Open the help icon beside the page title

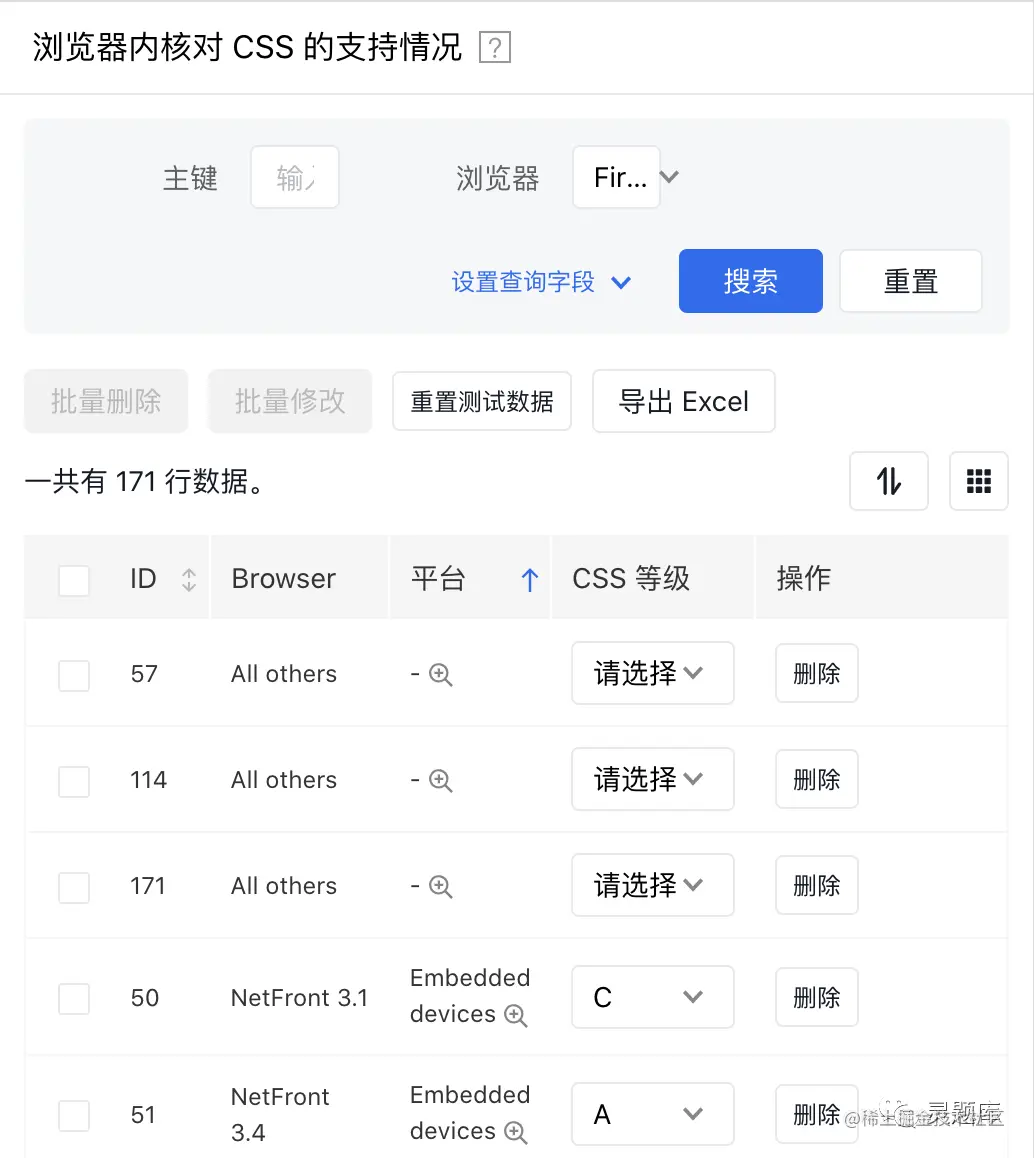(x=495, y=48)
